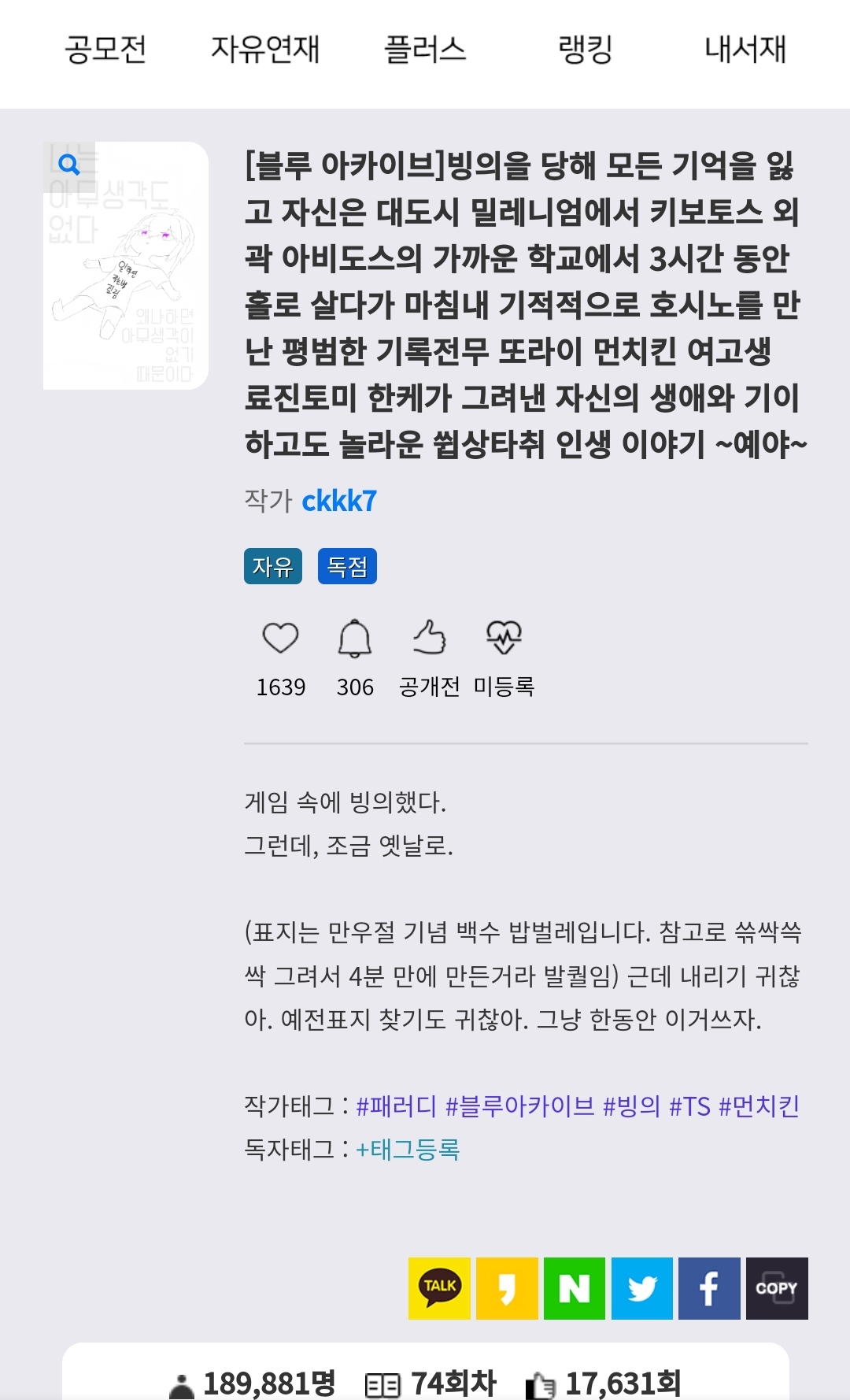This screenshot has height=1400, width=850.
Task: Open the #패러디 tag
Action: click(x=396, y=1106)
